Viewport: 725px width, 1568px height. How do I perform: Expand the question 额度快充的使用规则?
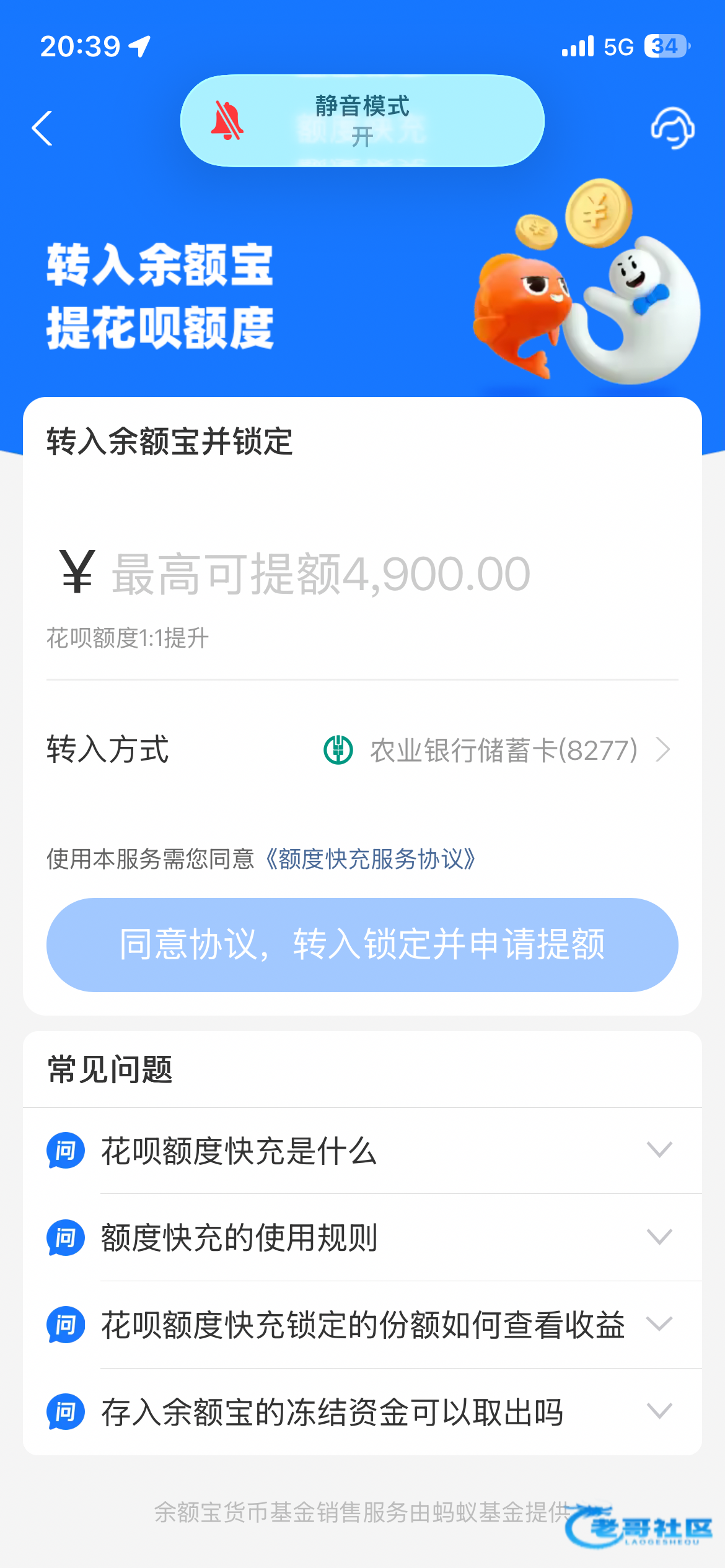pos(362,1237)
